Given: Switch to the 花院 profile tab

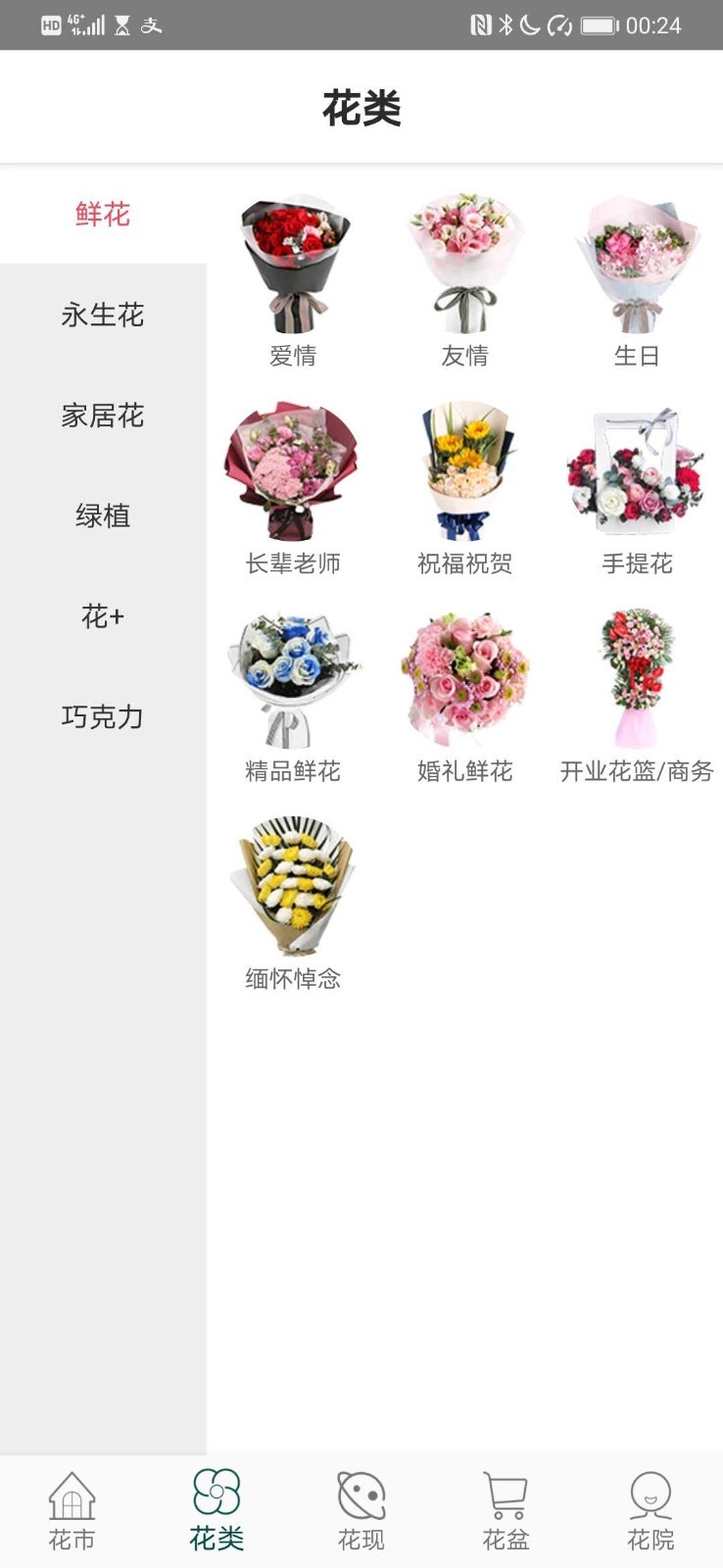Looking at the screenshot, I should [651, 1510].
